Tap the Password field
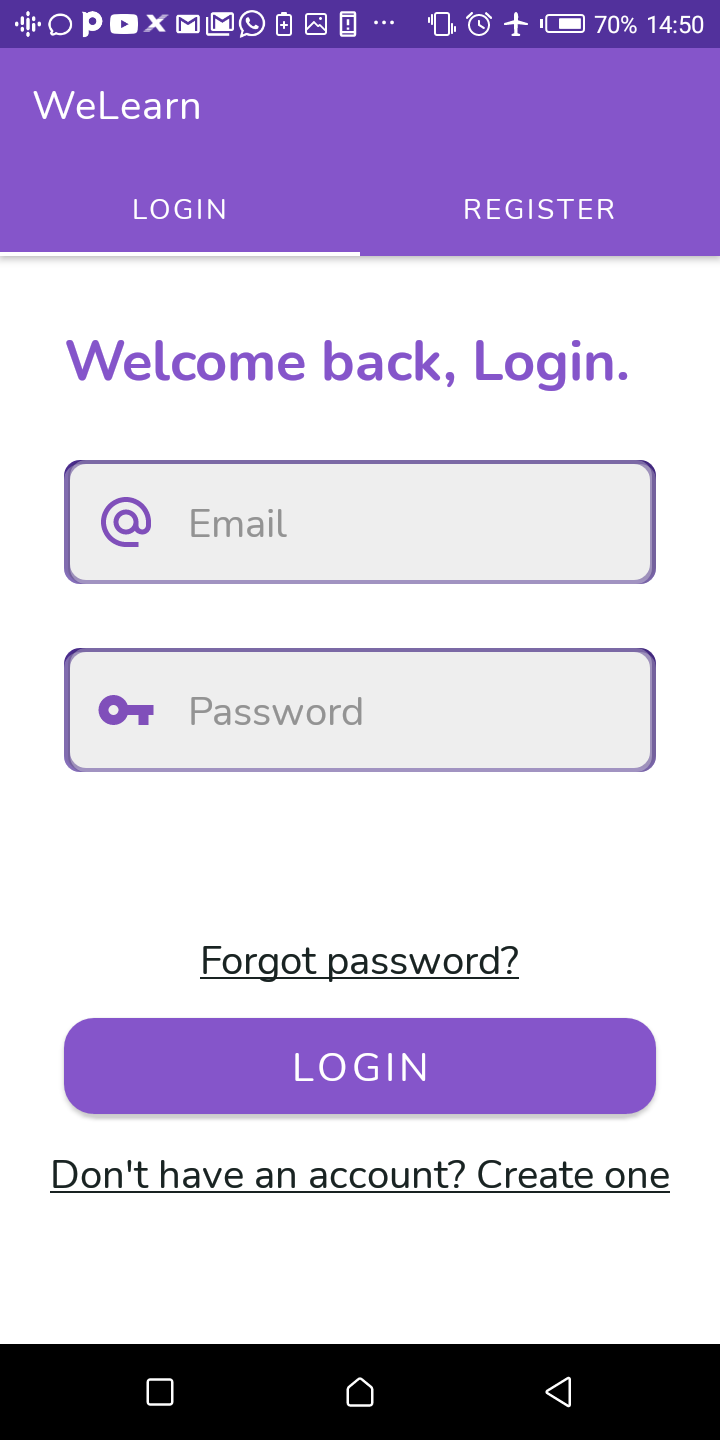Image resolution: width=720 pixels, height=1440 pixels. (x=400, y=711)
